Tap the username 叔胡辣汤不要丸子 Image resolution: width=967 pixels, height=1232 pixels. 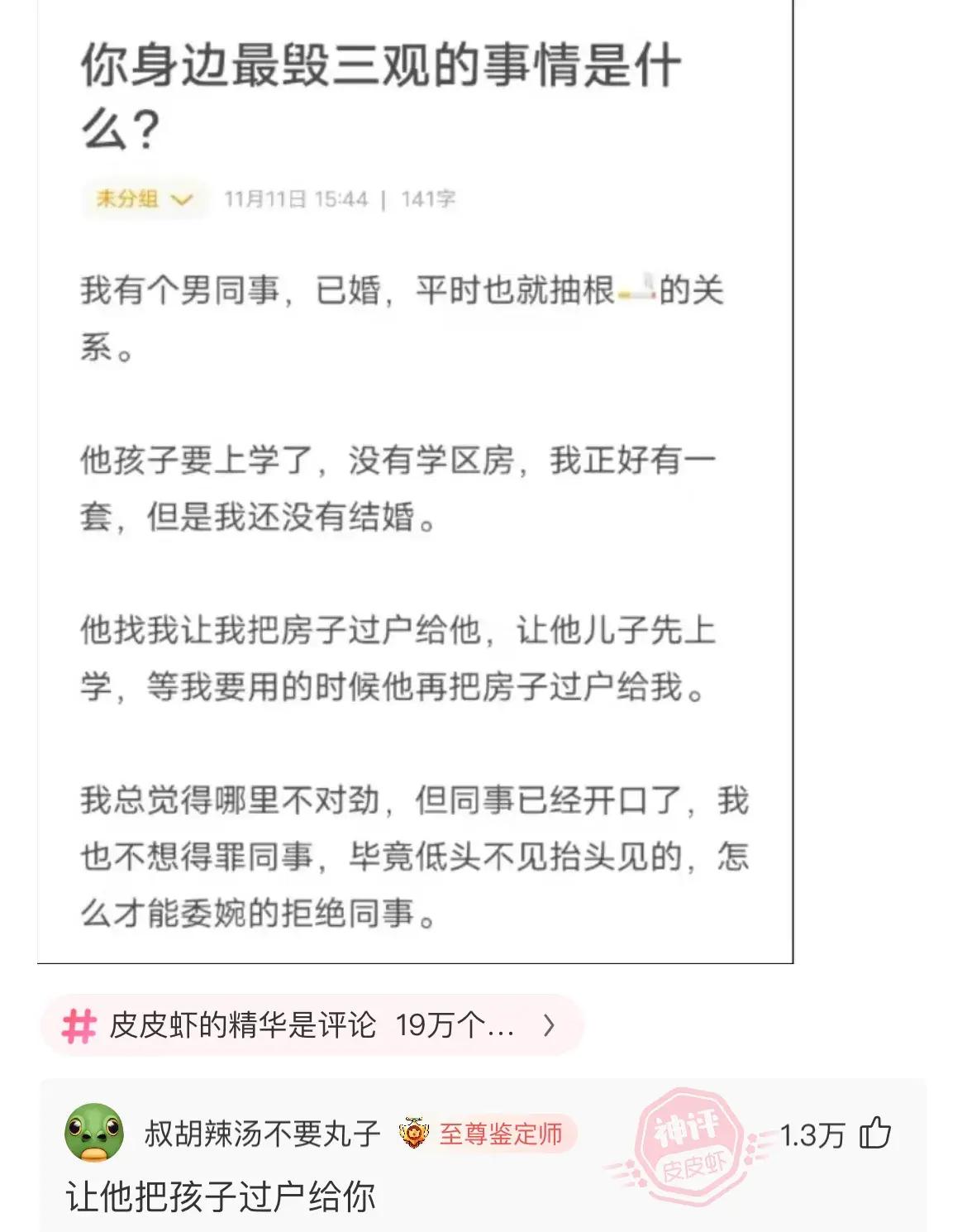262,1134
